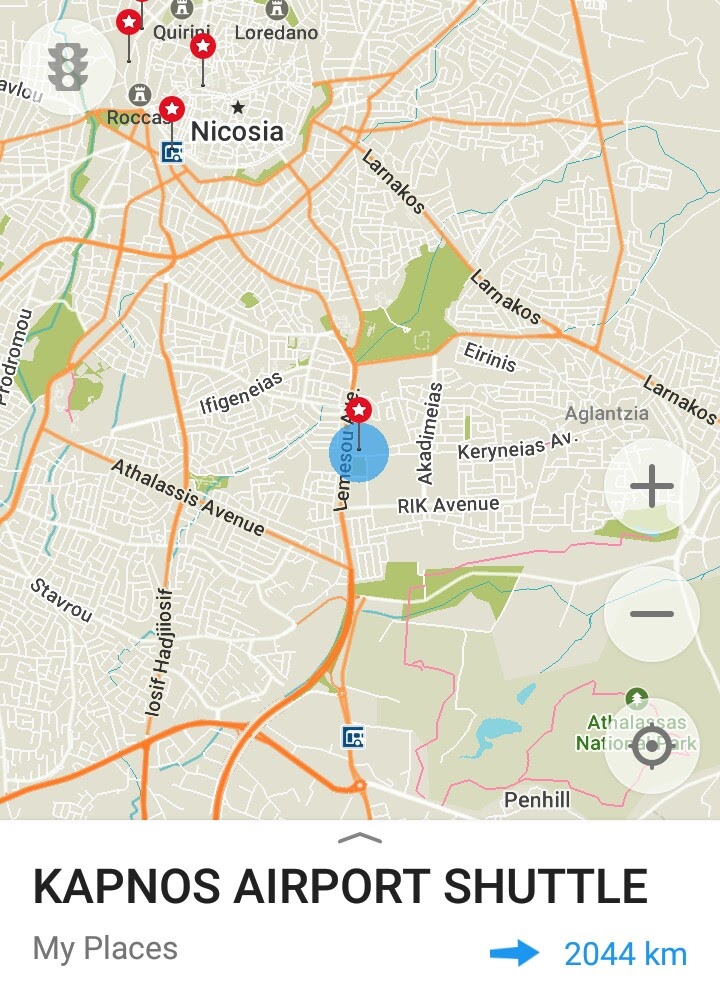Get directions with the blue arrow
This screenshot has height=992, width=720.
point(515,954)
